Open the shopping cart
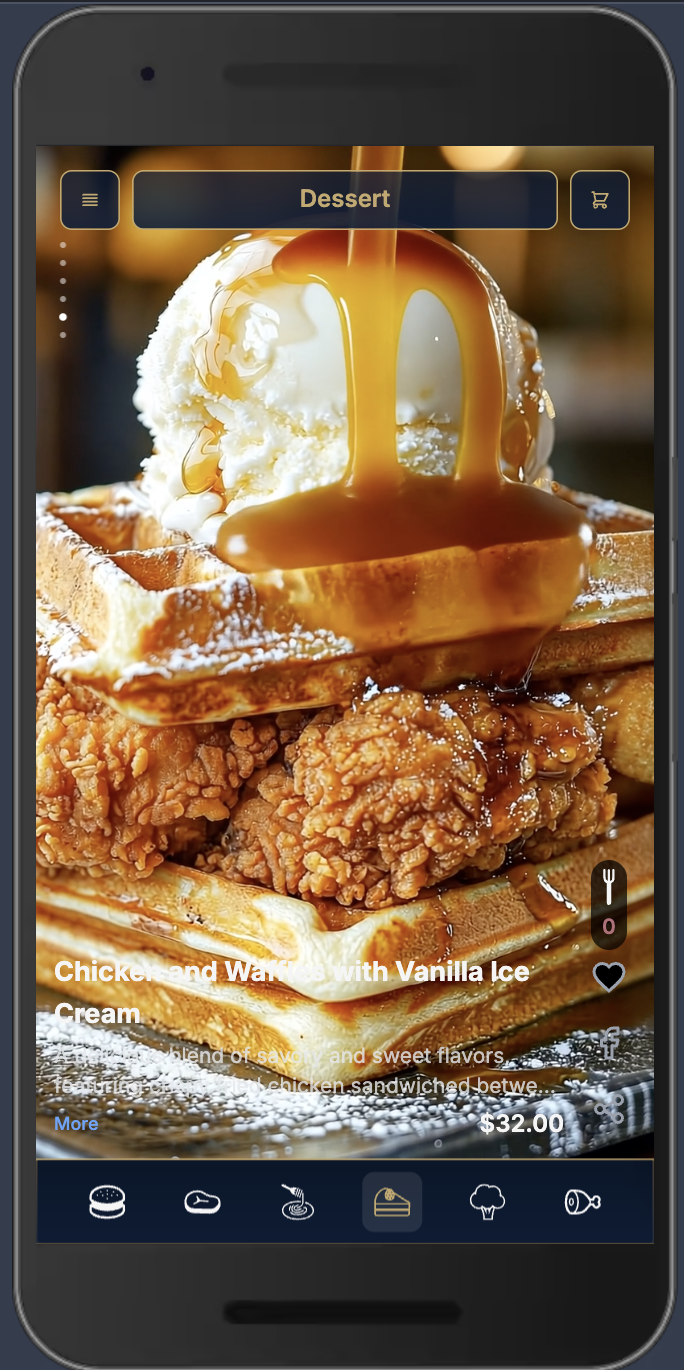Screen dimensions: 684x1370 [x=600, y=200]
